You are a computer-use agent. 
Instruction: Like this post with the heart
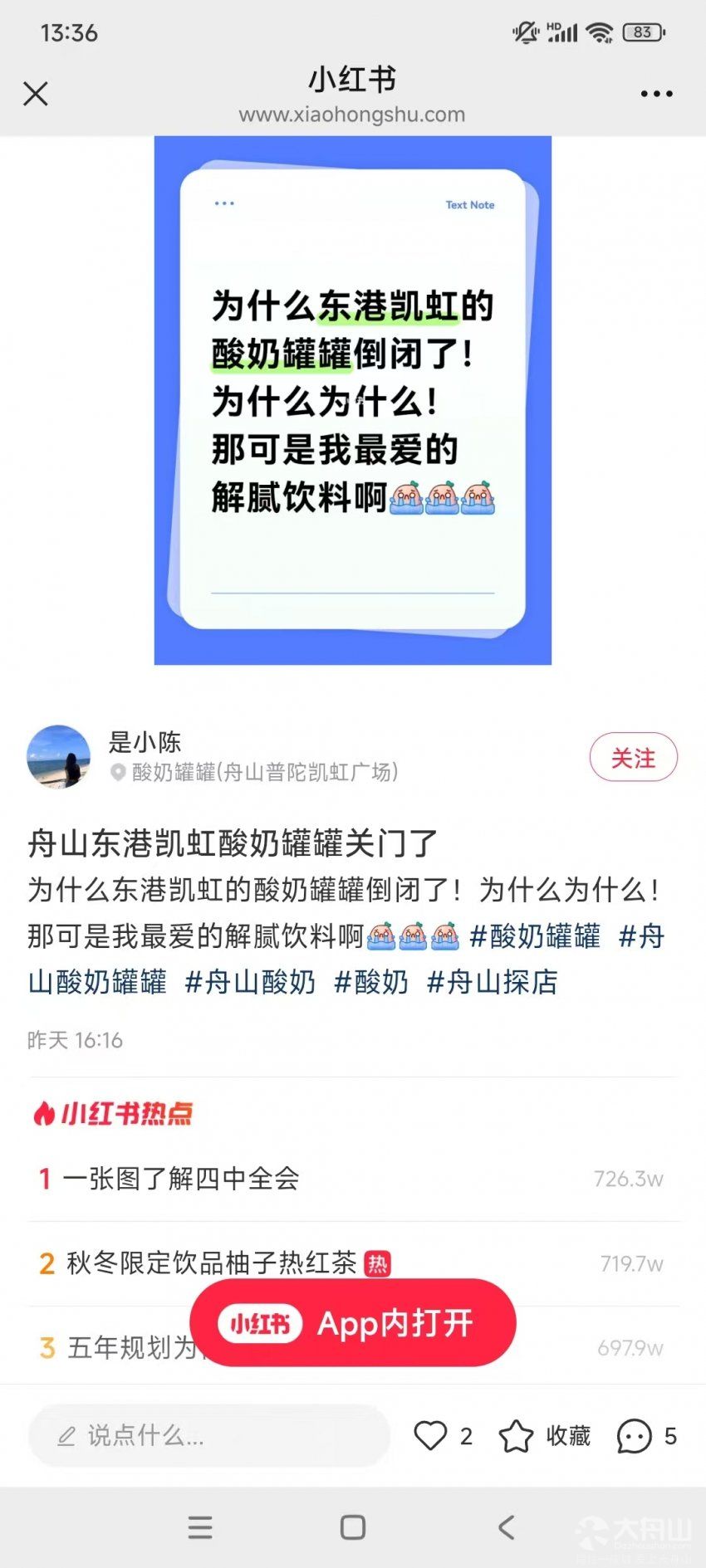click(431, 1435)
